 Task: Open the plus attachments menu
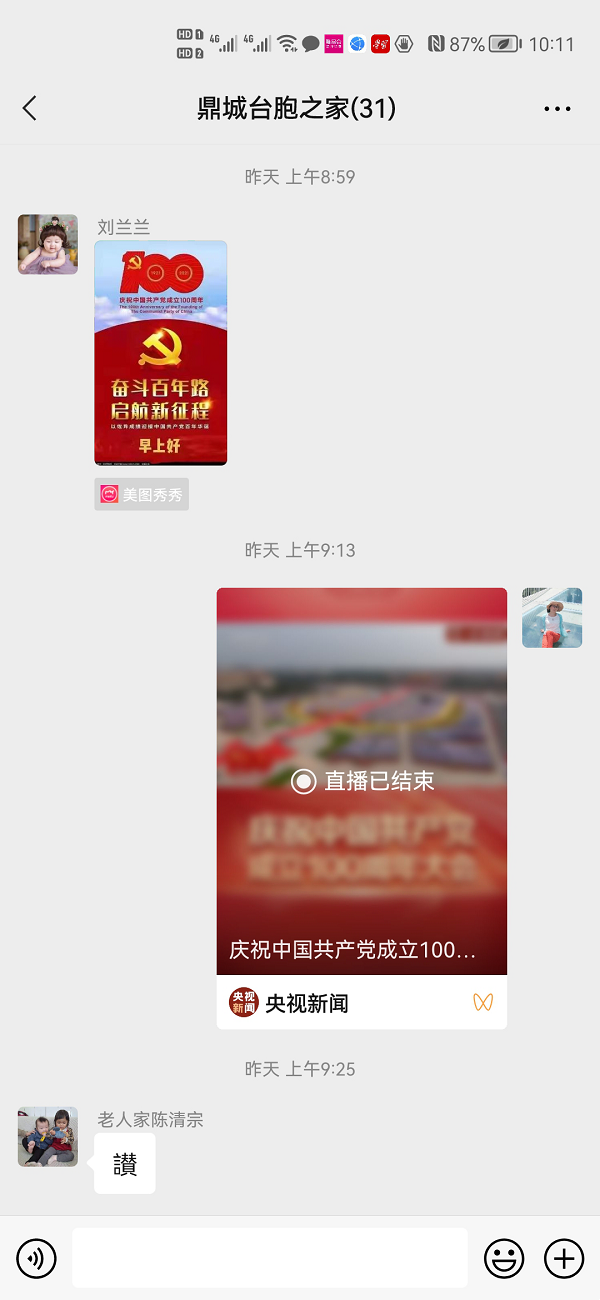[564, 1258]
